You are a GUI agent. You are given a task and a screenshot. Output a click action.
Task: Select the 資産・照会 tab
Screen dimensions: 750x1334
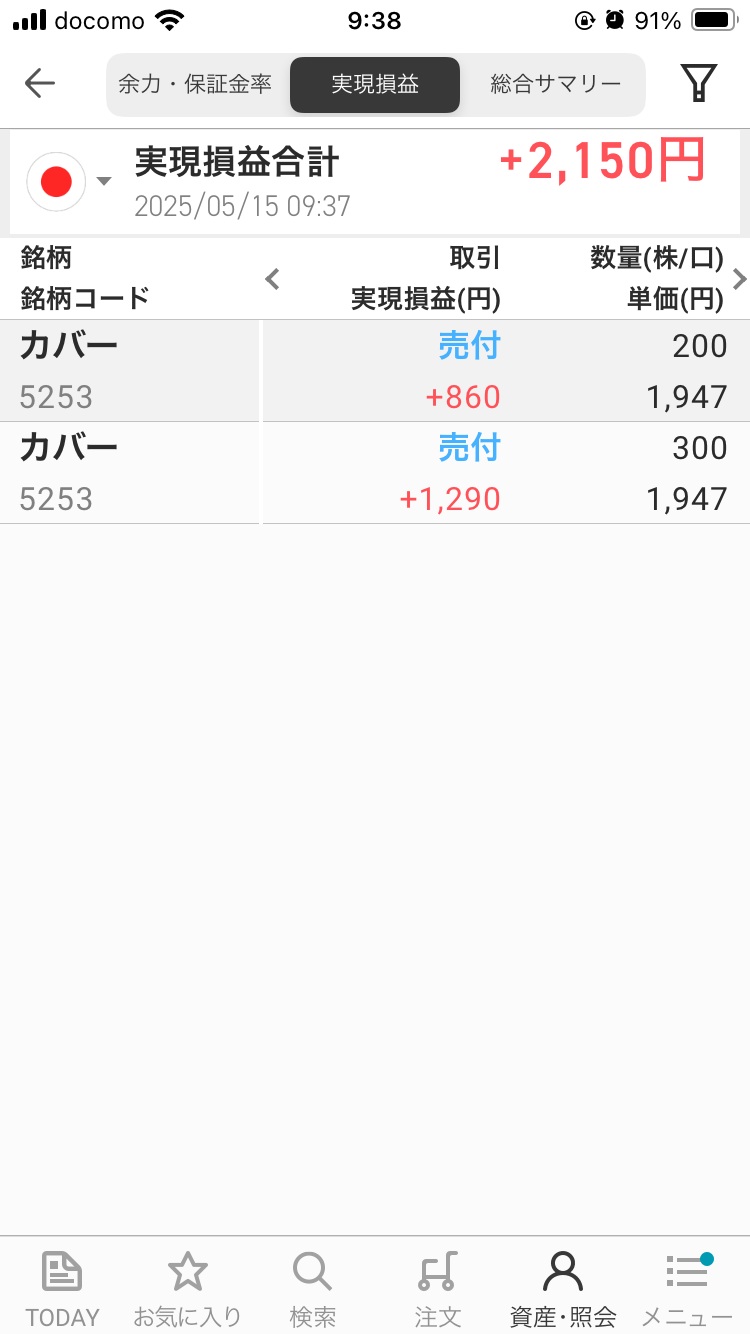point(562,1289)
